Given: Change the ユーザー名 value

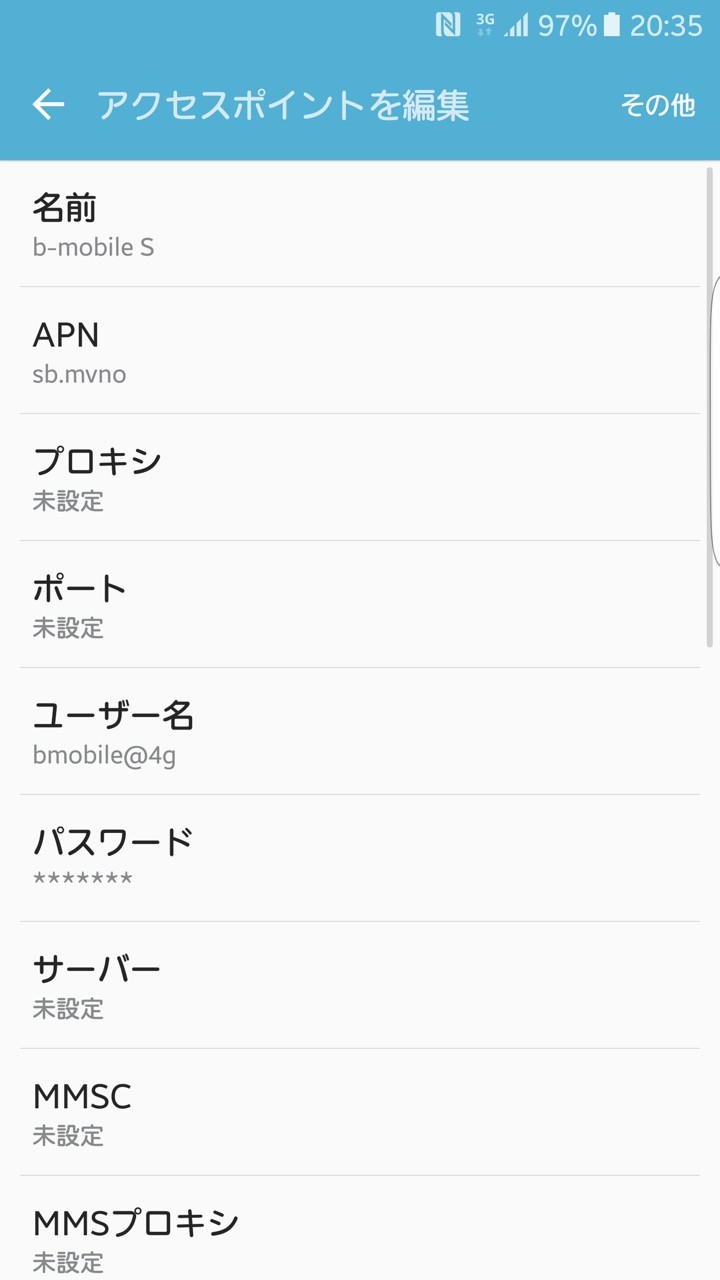Looking at the screenshot, I should 360,732.
